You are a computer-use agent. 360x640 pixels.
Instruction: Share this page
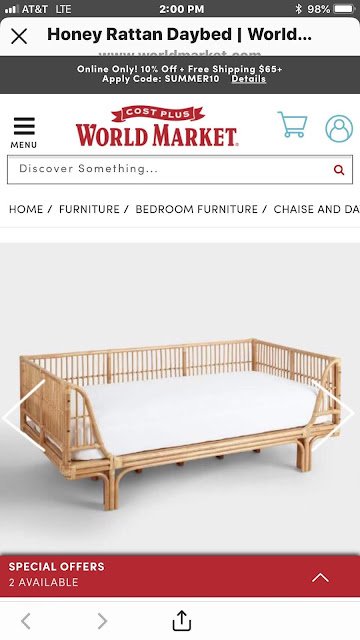[182, 620]
